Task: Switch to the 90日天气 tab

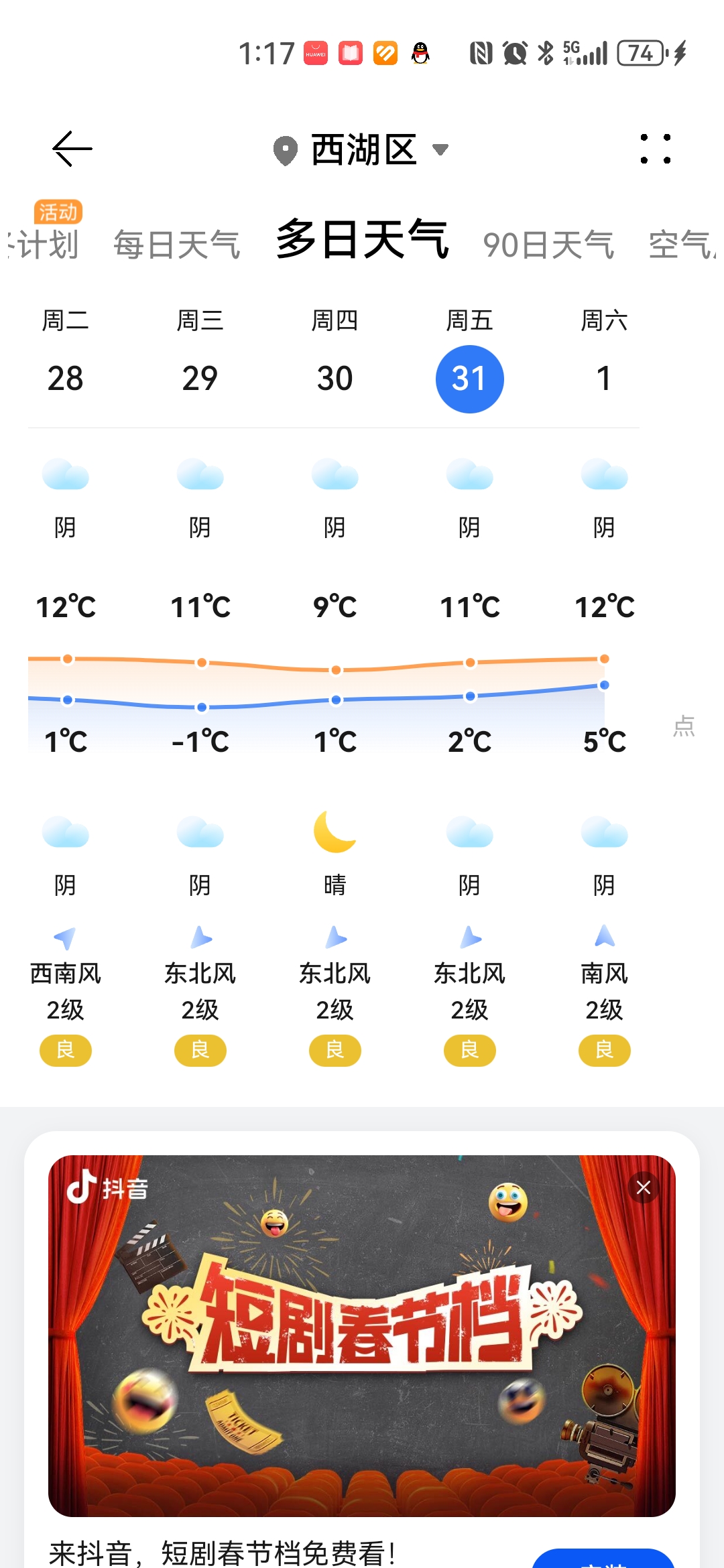Action: point(548,245)
